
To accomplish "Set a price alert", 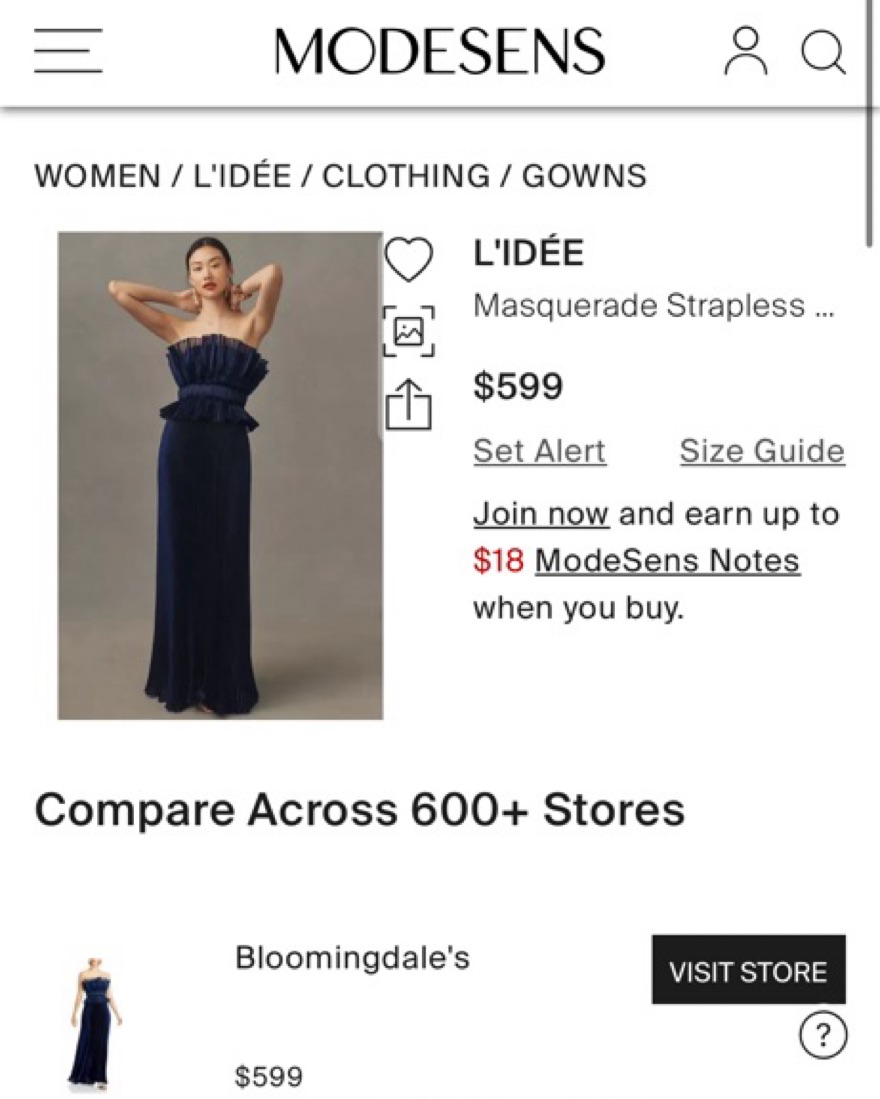I will click(539, 451).
